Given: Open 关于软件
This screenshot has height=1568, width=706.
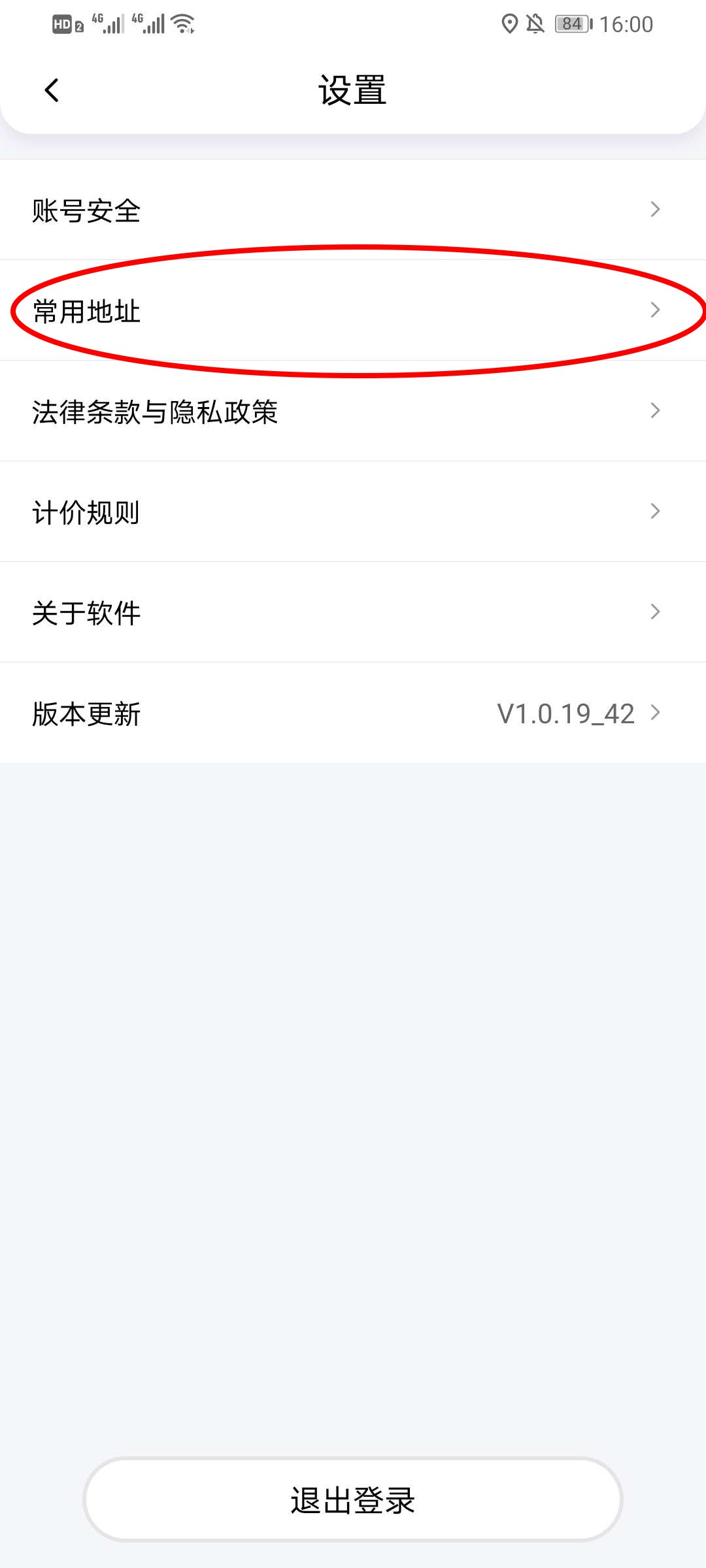Looking at the screenshot, I should tap(353, 612).
